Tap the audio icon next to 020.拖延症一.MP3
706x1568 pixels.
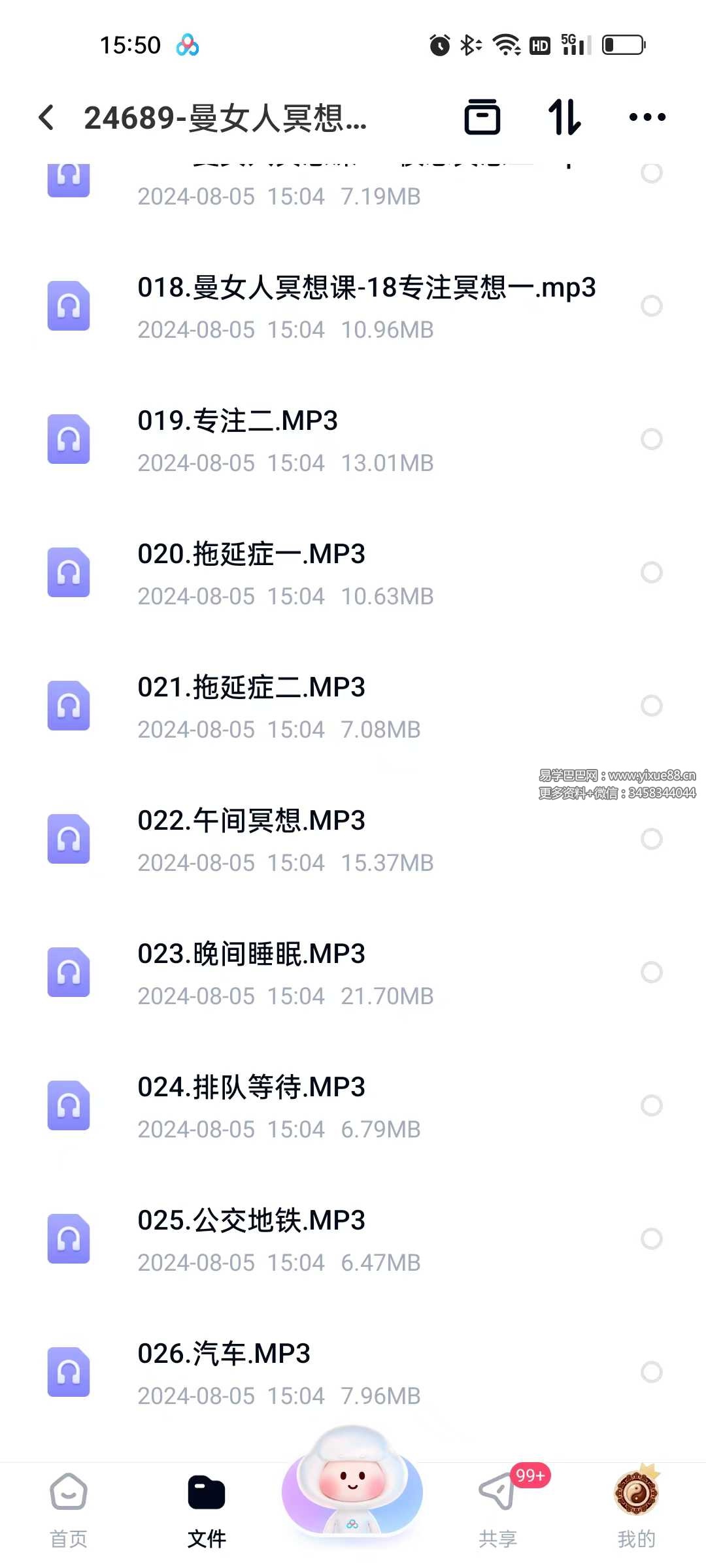pos(69,572)
